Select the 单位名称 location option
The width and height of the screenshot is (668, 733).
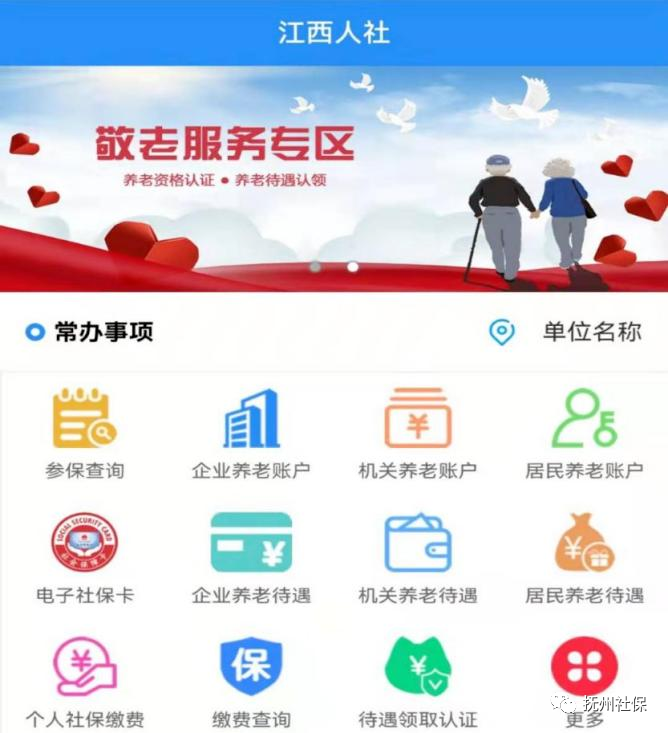(567, 332)
